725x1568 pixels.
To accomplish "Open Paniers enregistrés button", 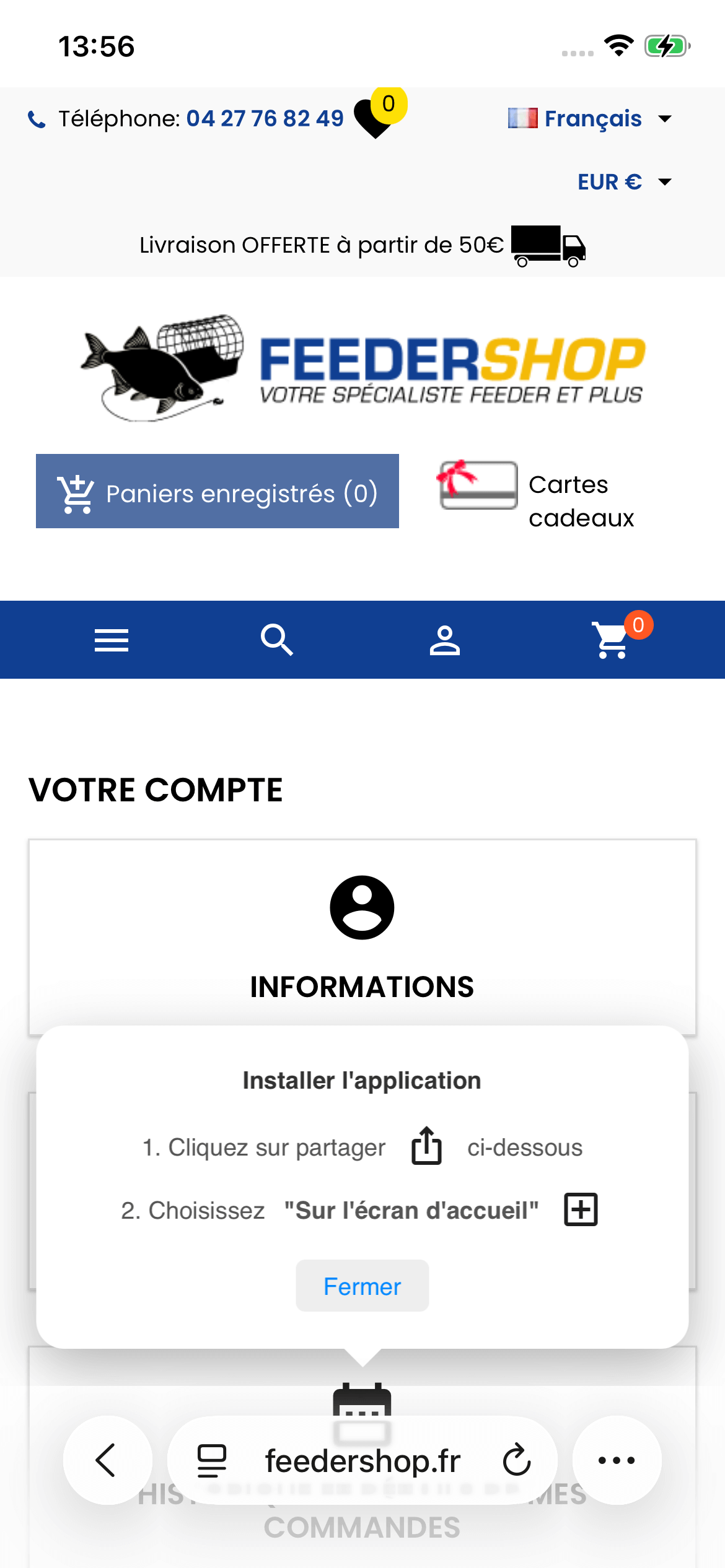I will coord(217,492).
